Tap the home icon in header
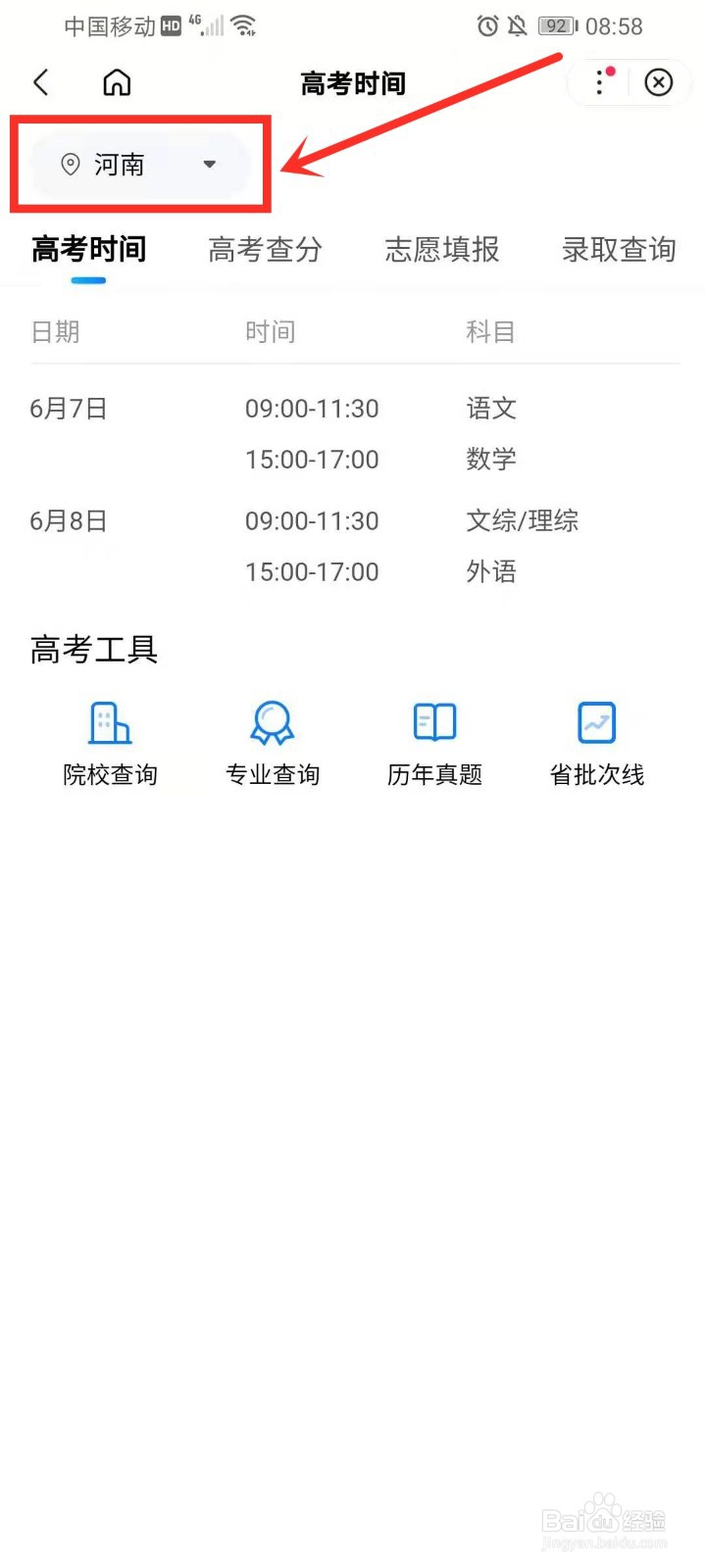The height and width of the screenshot is (1568, 706). tap(117, 82)
